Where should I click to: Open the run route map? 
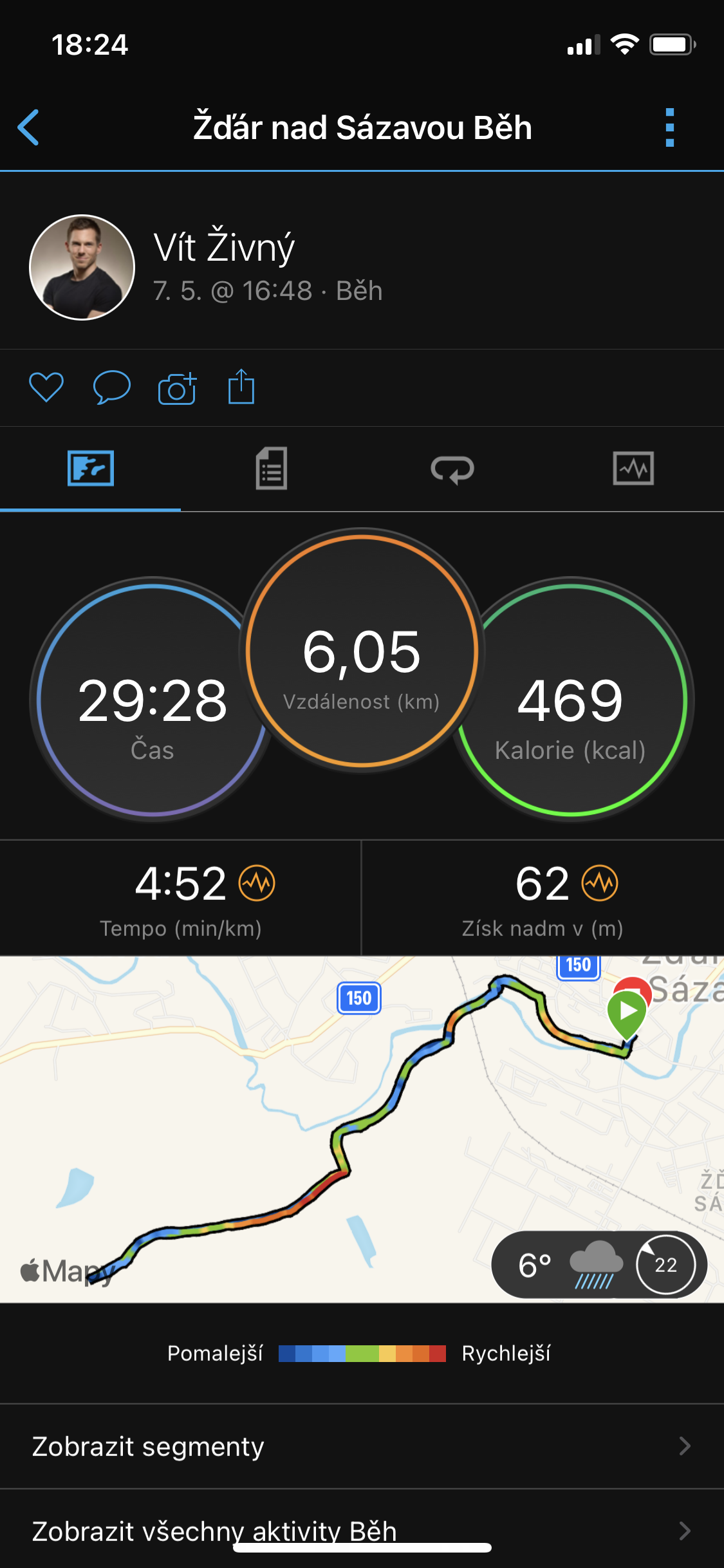pyautogui.click(x=362, y=1129)
